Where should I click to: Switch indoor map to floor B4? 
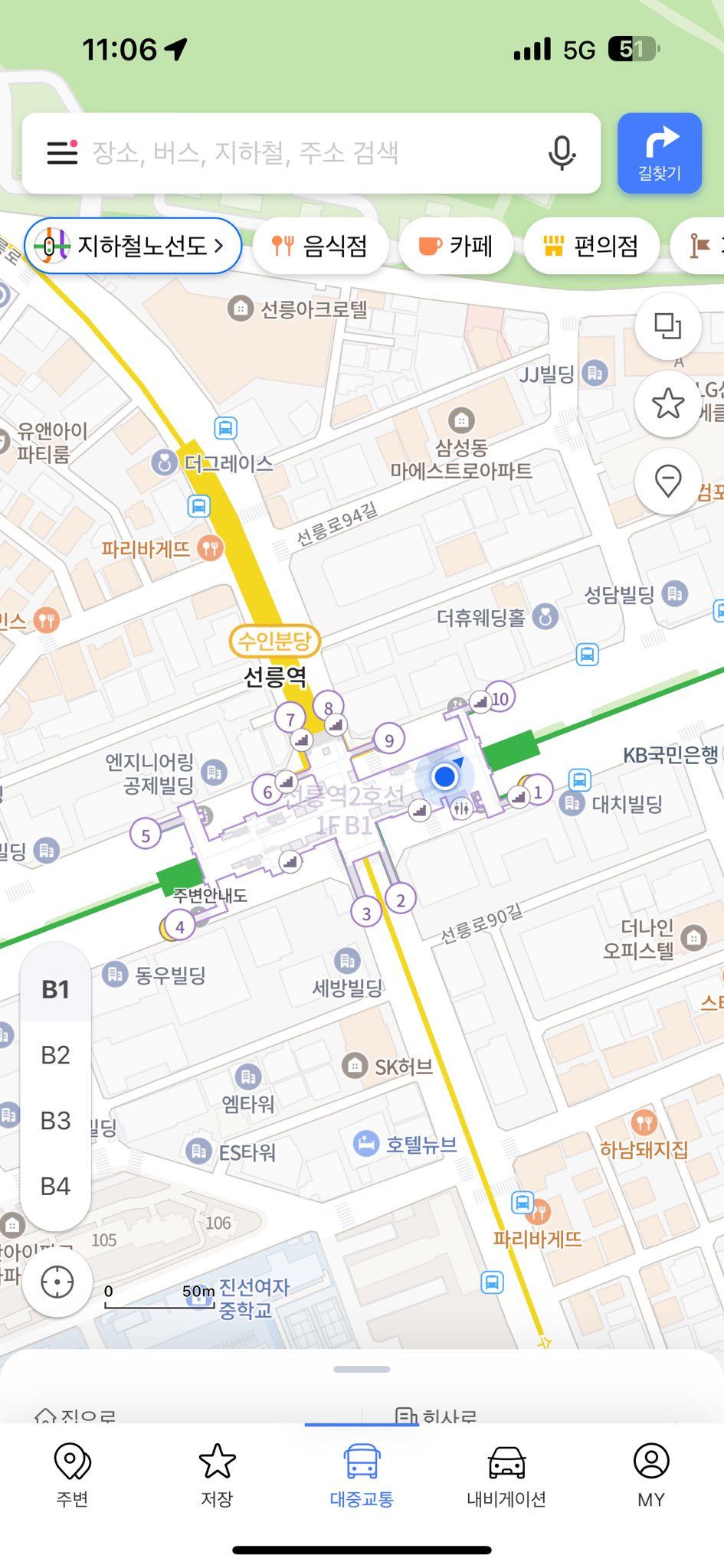coord(55,1186)
